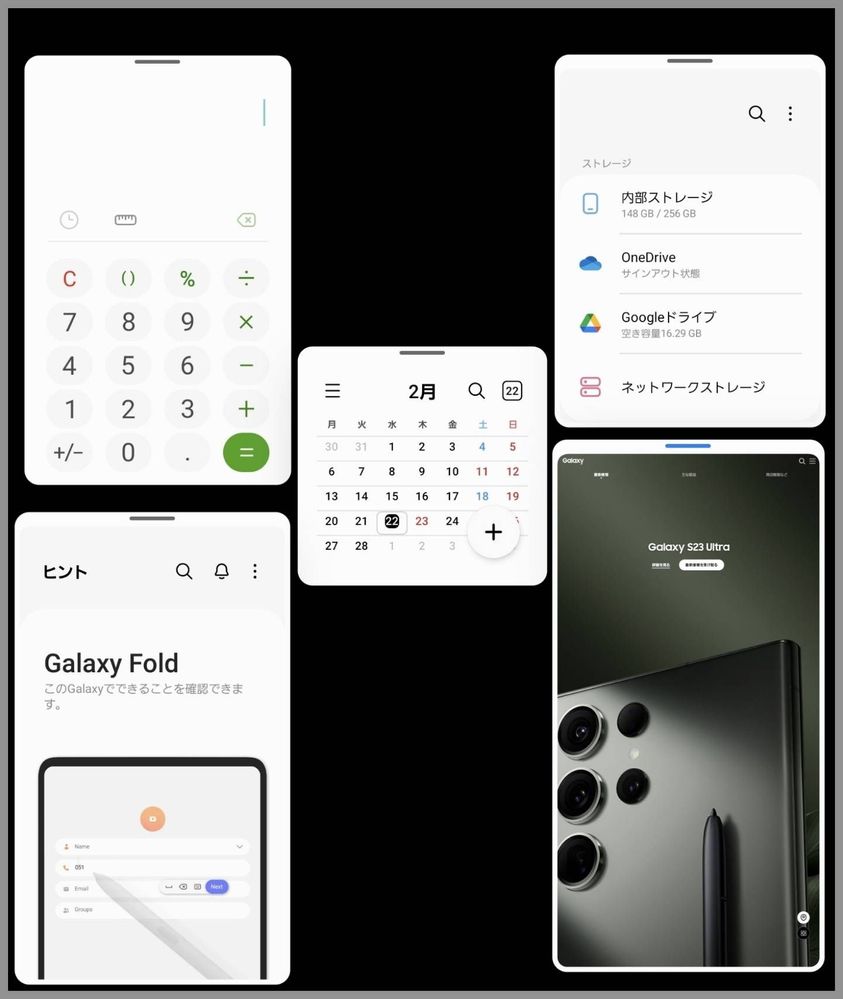Add a new calendar event with plus button

click(493, 532)
